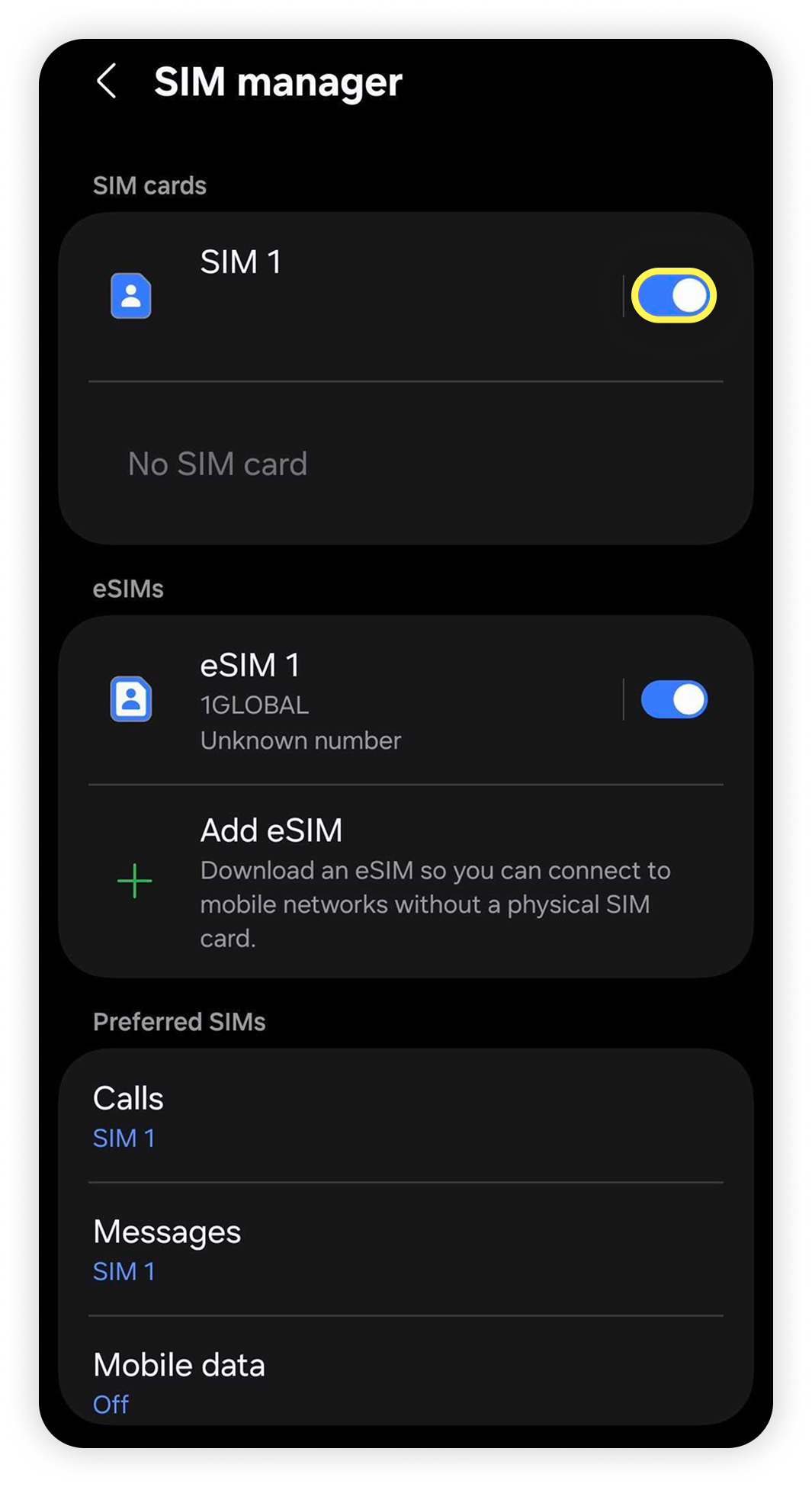Open eSIM 1 1GLOBAL details
Screen dimensions: 812x1487
click(x=342, y=700)
